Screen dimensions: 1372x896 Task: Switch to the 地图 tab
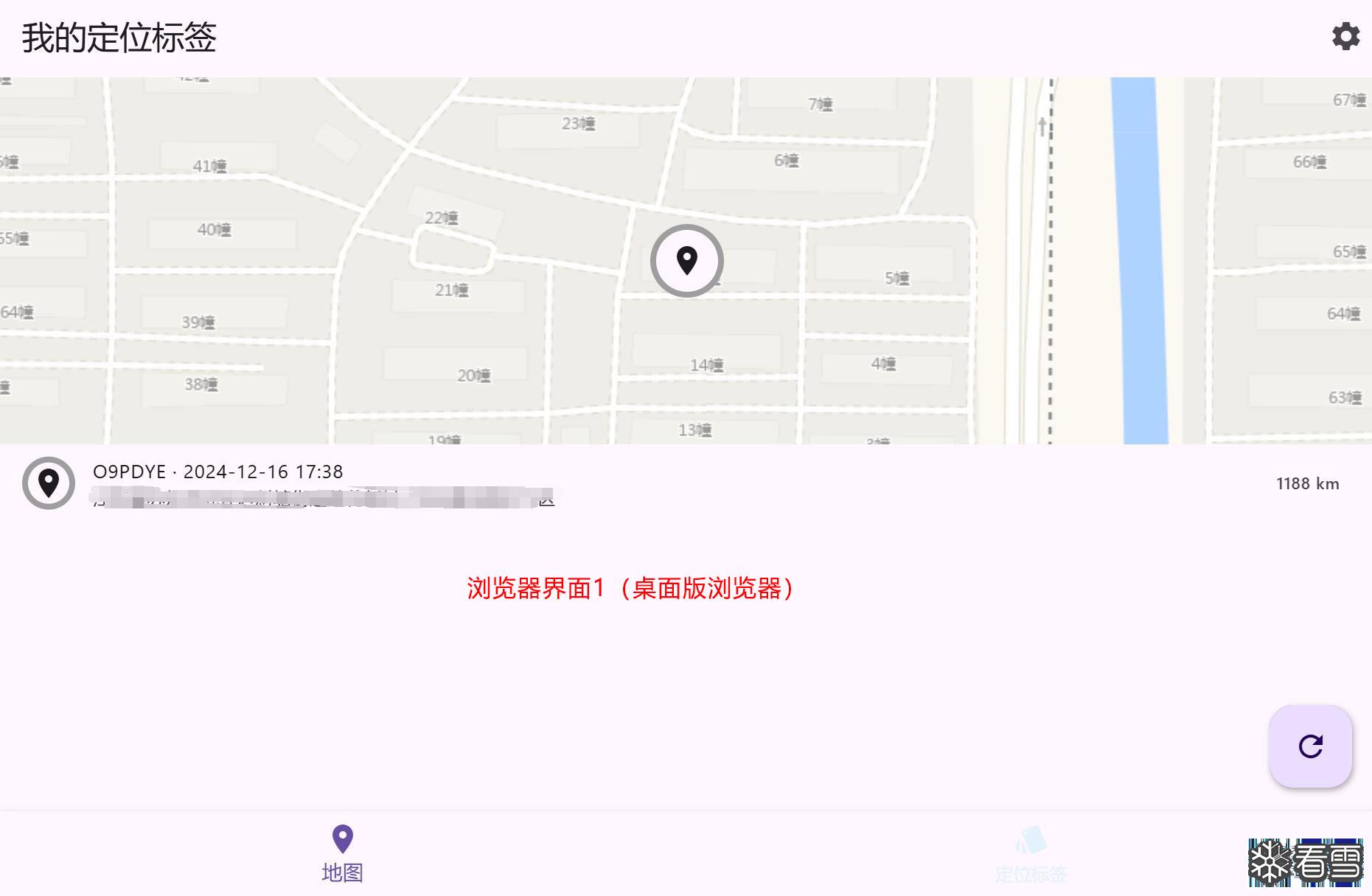[x=343, y=853]
